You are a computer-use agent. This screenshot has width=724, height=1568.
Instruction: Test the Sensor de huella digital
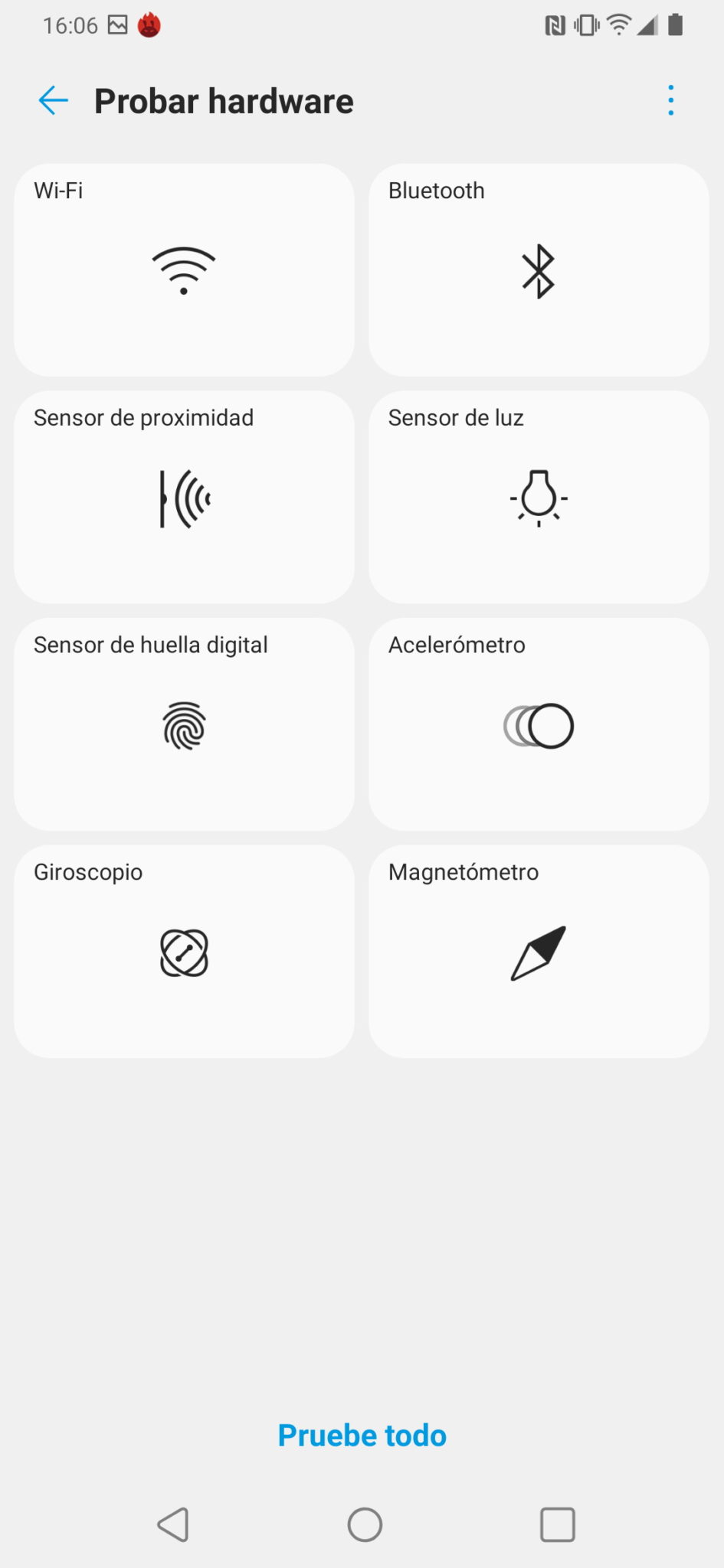click(184, 724)
